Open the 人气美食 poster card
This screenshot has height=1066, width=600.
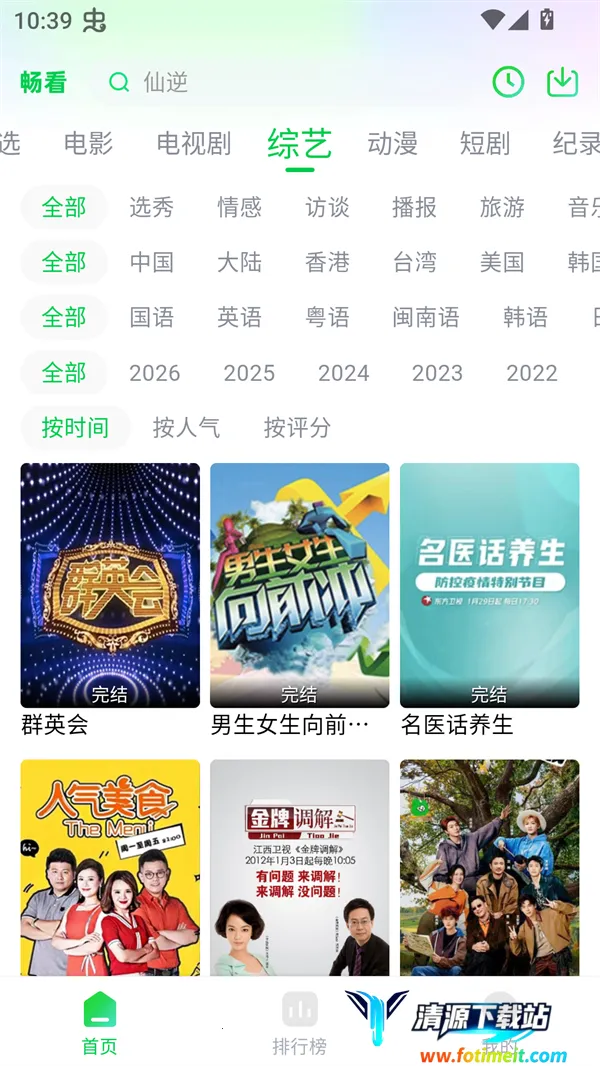110,867
